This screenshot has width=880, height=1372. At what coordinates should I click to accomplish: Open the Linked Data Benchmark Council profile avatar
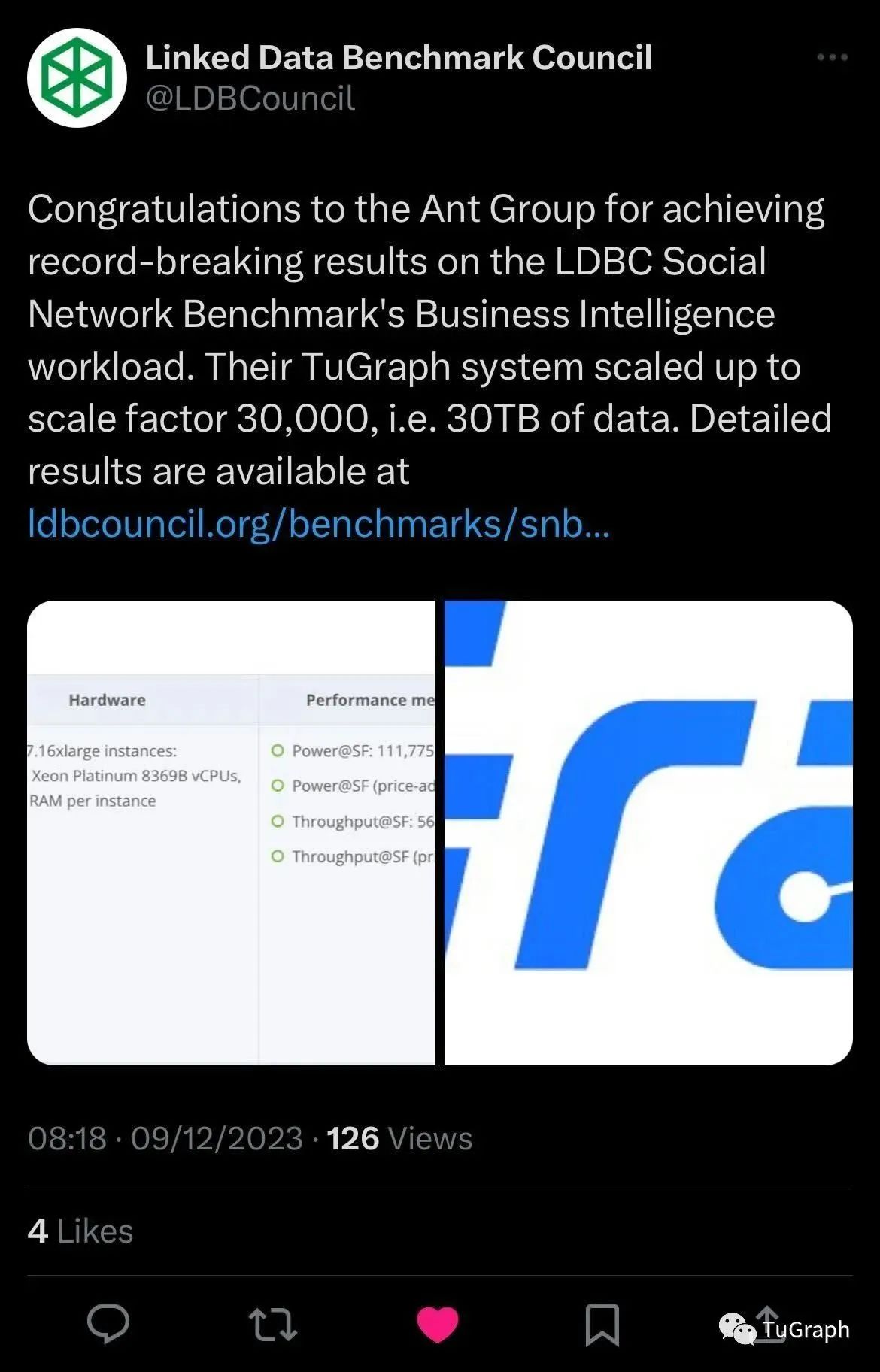[77, 77]
